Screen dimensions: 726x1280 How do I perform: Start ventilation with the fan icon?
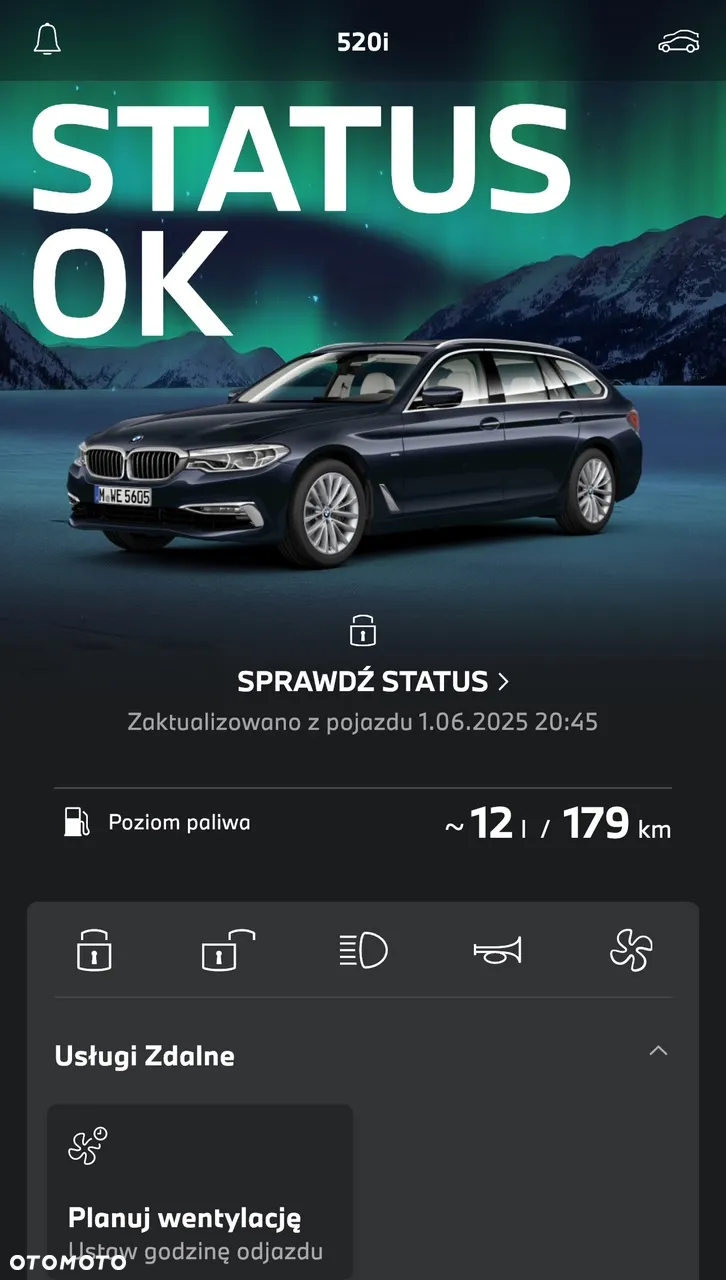[x=631, y=950]
